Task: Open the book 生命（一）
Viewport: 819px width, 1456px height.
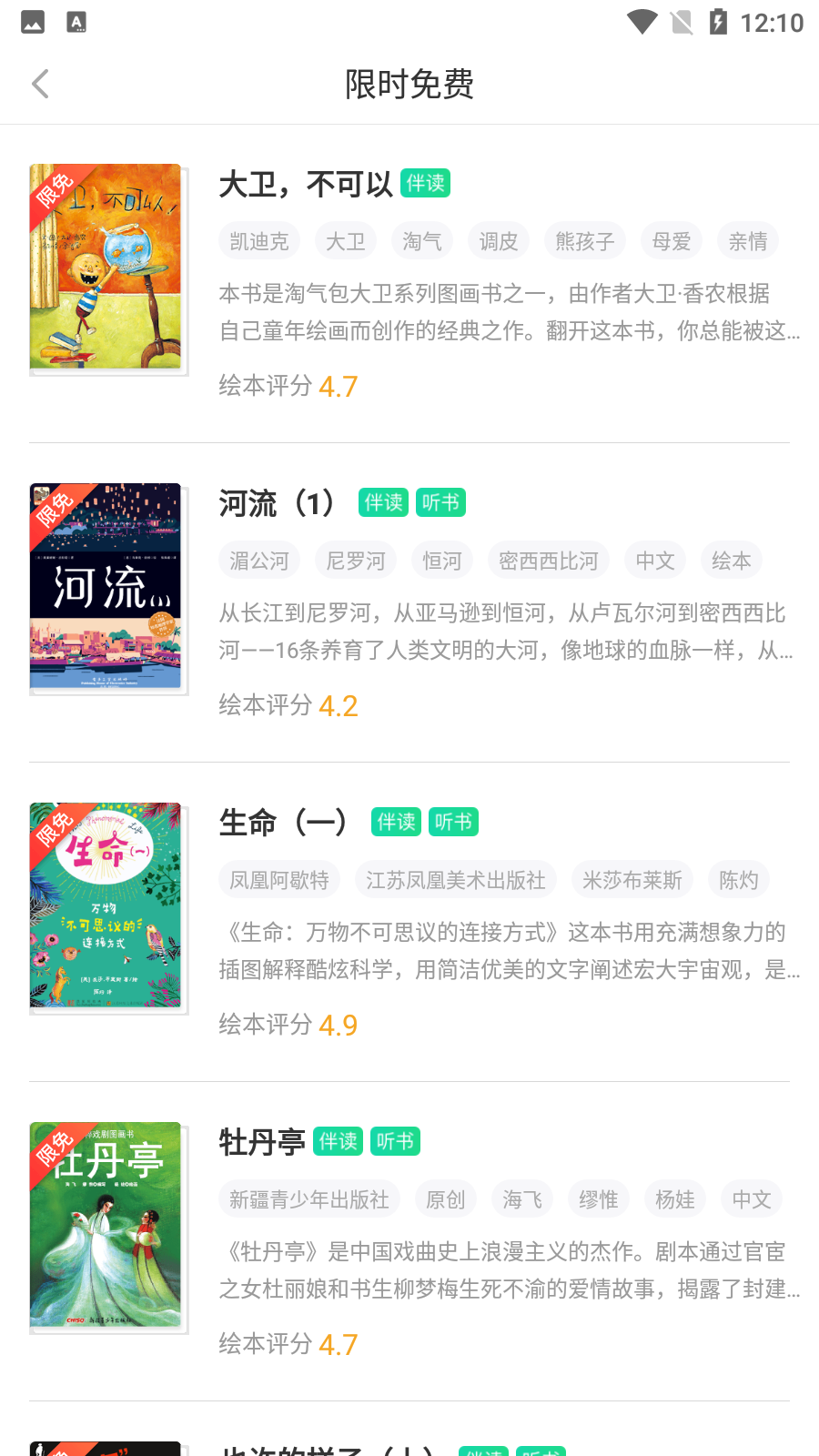Action: pyautogui.click(x=282, y=823)
